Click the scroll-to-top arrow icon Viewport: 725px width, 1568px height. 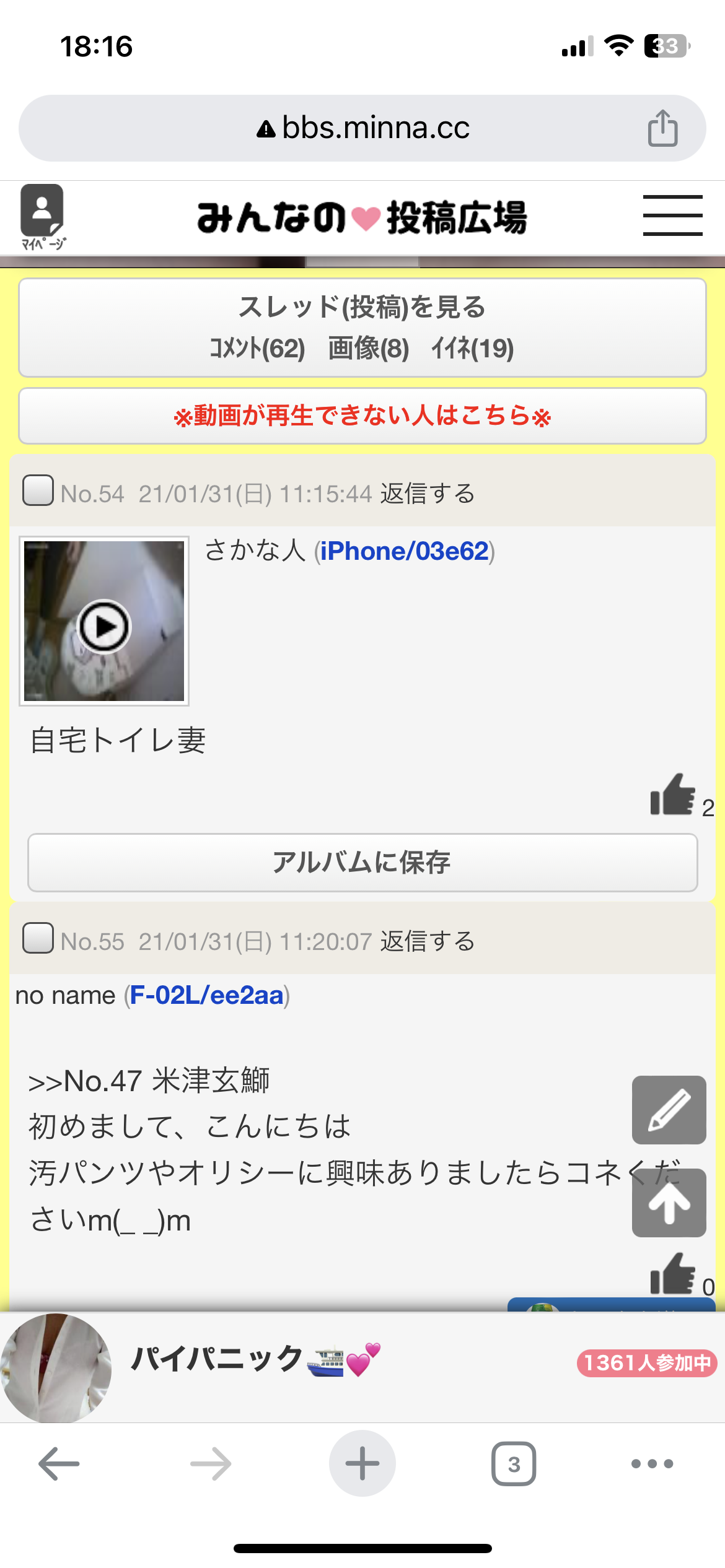click(668, 1202)
